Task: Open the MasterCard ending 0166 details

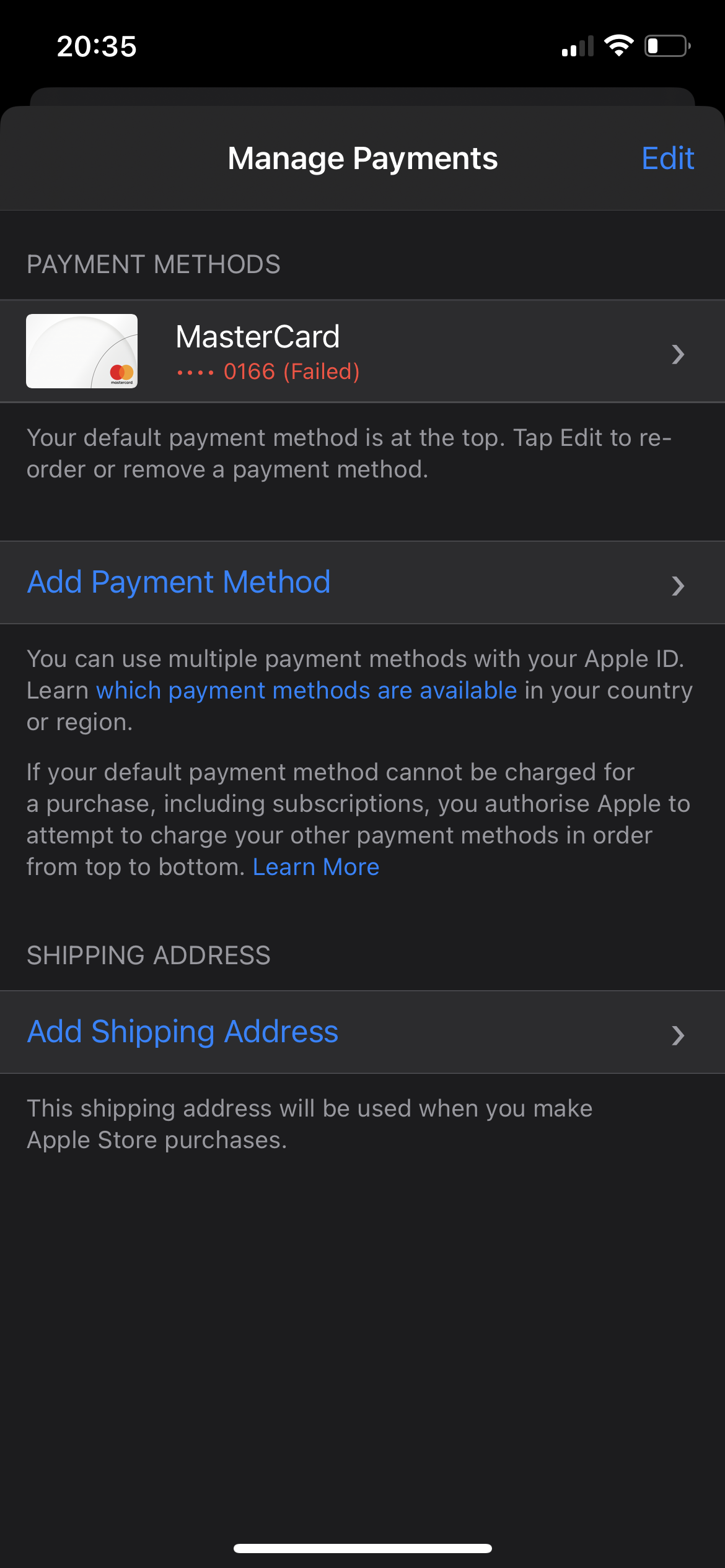Action: pyautogui.click(x=362, y=351)
